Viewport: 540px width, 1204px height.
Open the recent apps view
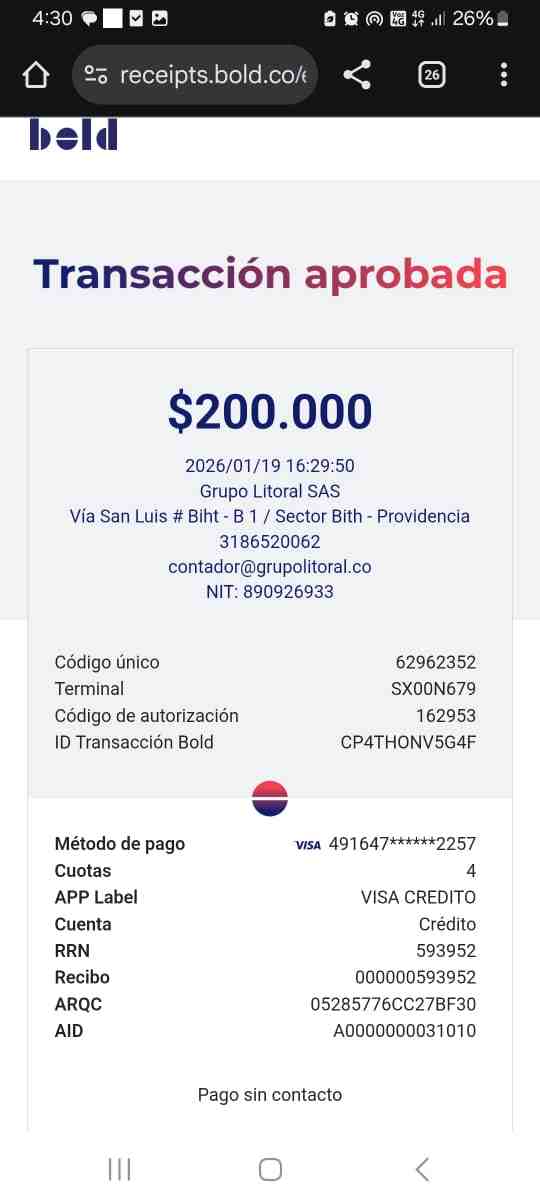click(119, 1169)
